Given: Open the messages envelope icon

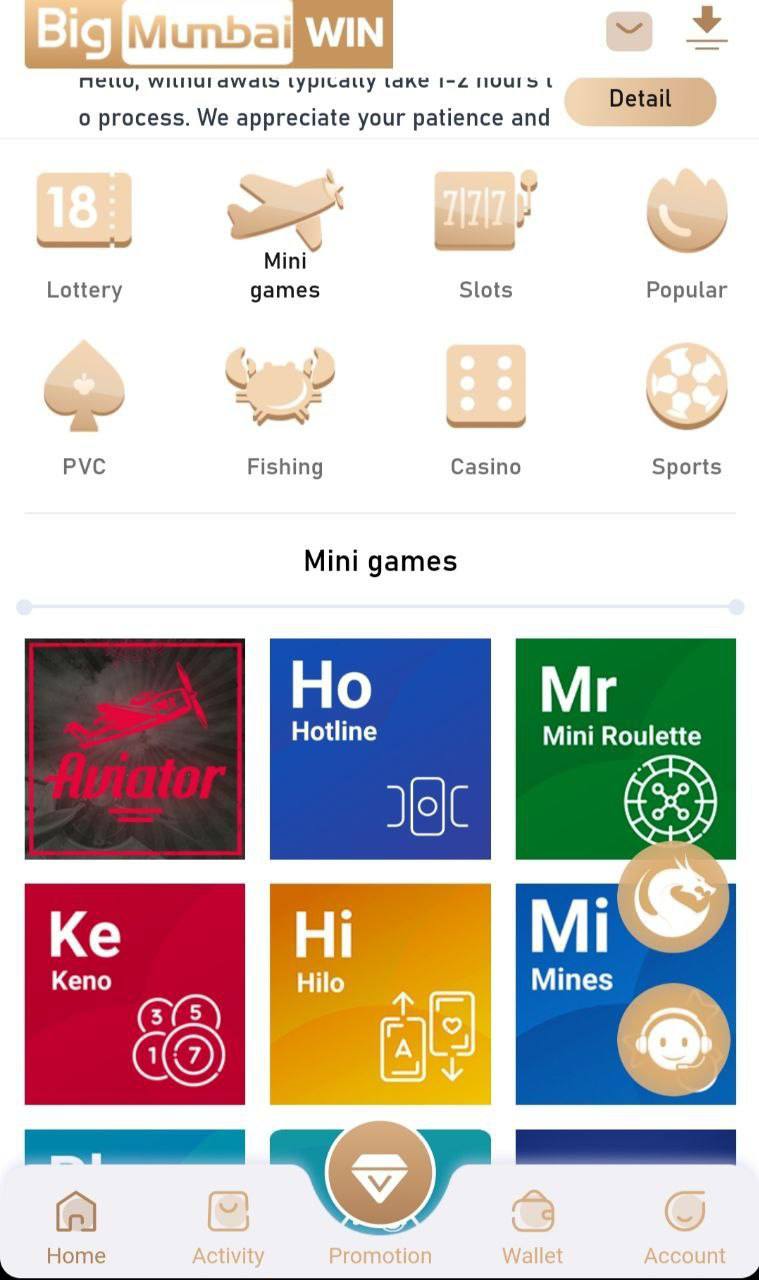Looking at the screenshot, I should 629,32.
